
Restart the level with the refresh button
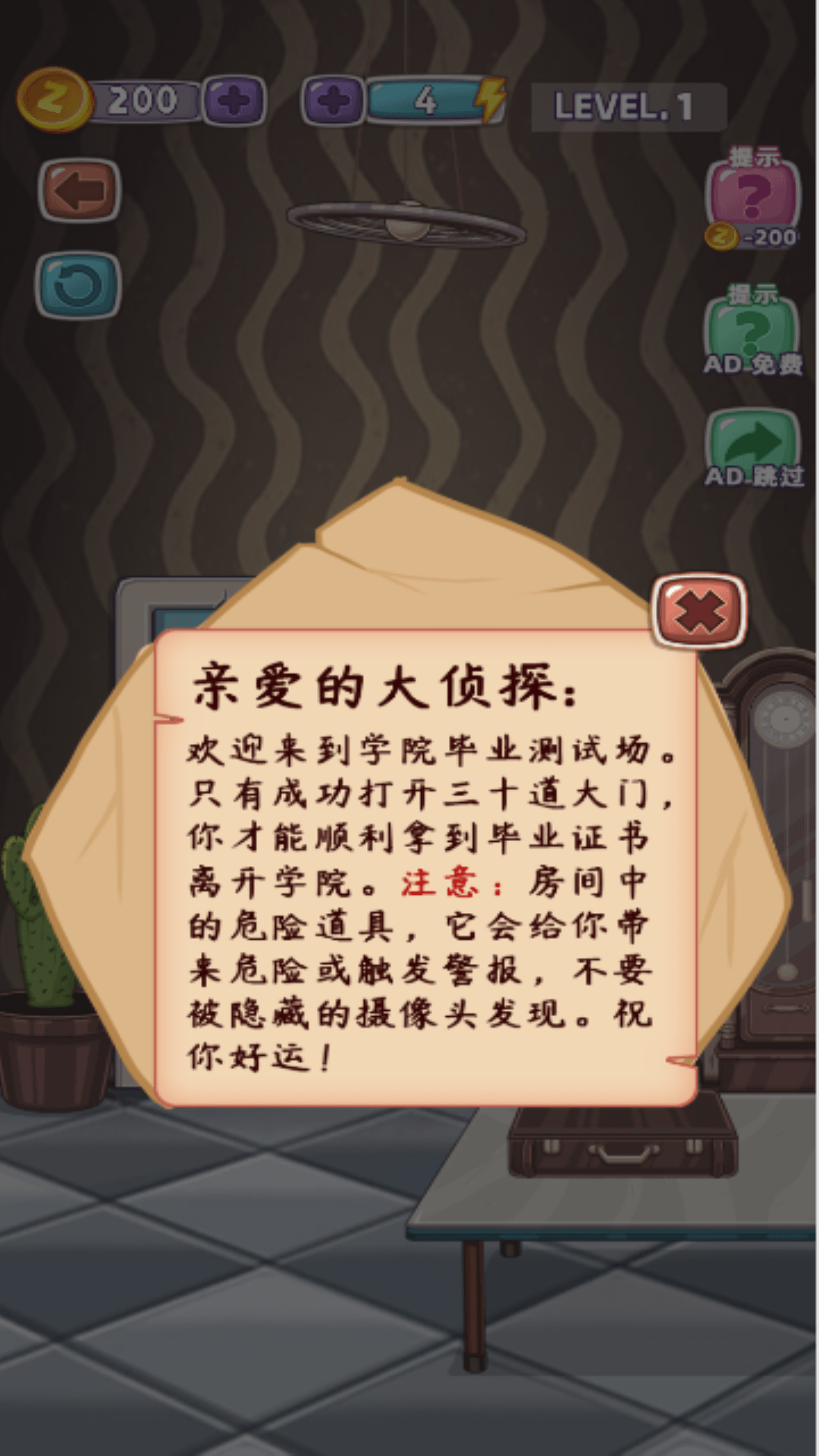[x=79, y=285]
